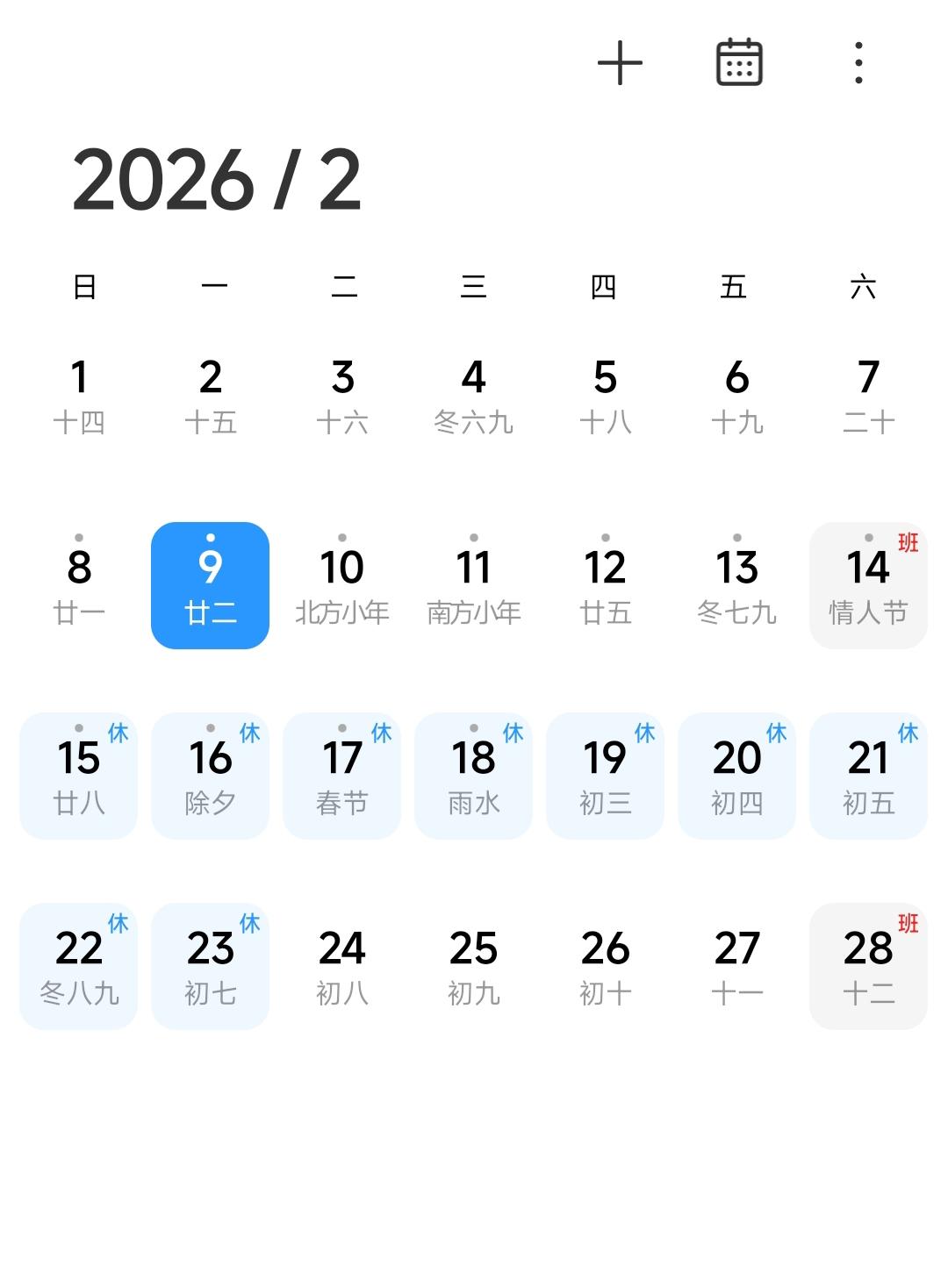Open the 2026 / 2 month header
The height and width of the screenshot is (1288, 948).
pos(218,180)
